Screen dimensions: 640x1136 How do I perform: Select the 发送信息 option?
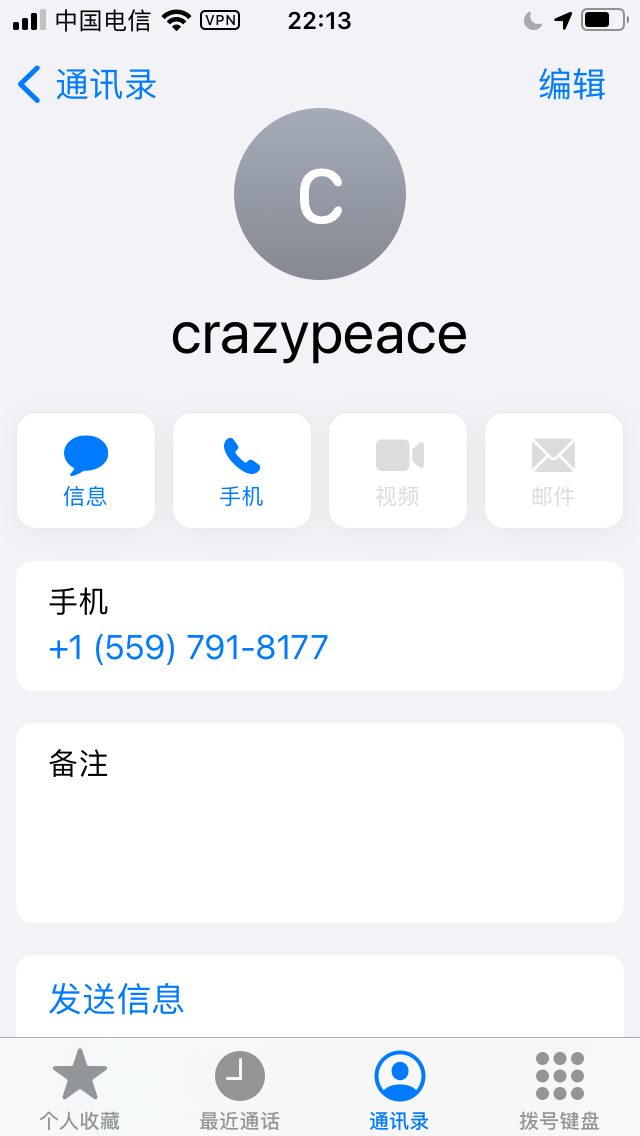tap(117, 999)
